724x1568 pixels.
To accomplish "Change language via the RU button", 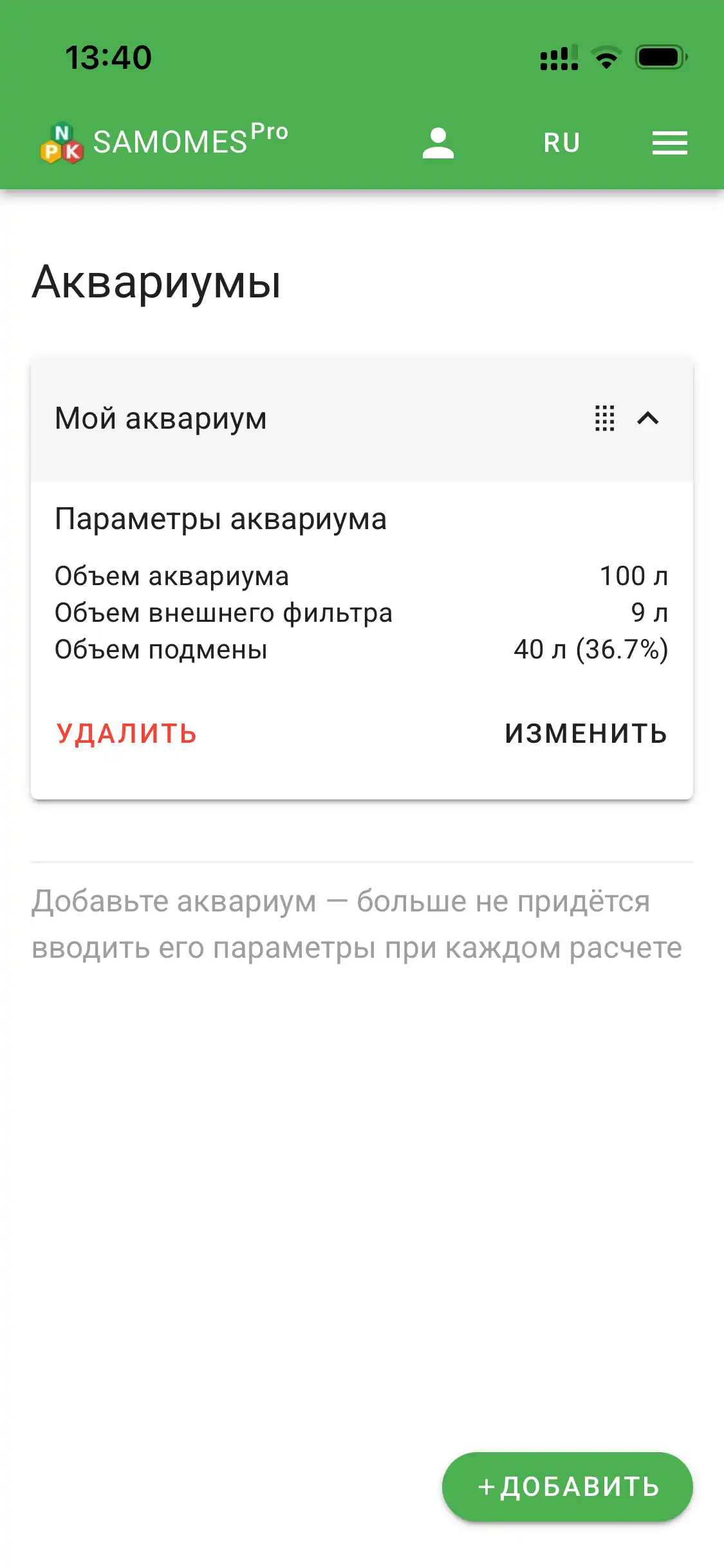I will click(x=562, y=143).
